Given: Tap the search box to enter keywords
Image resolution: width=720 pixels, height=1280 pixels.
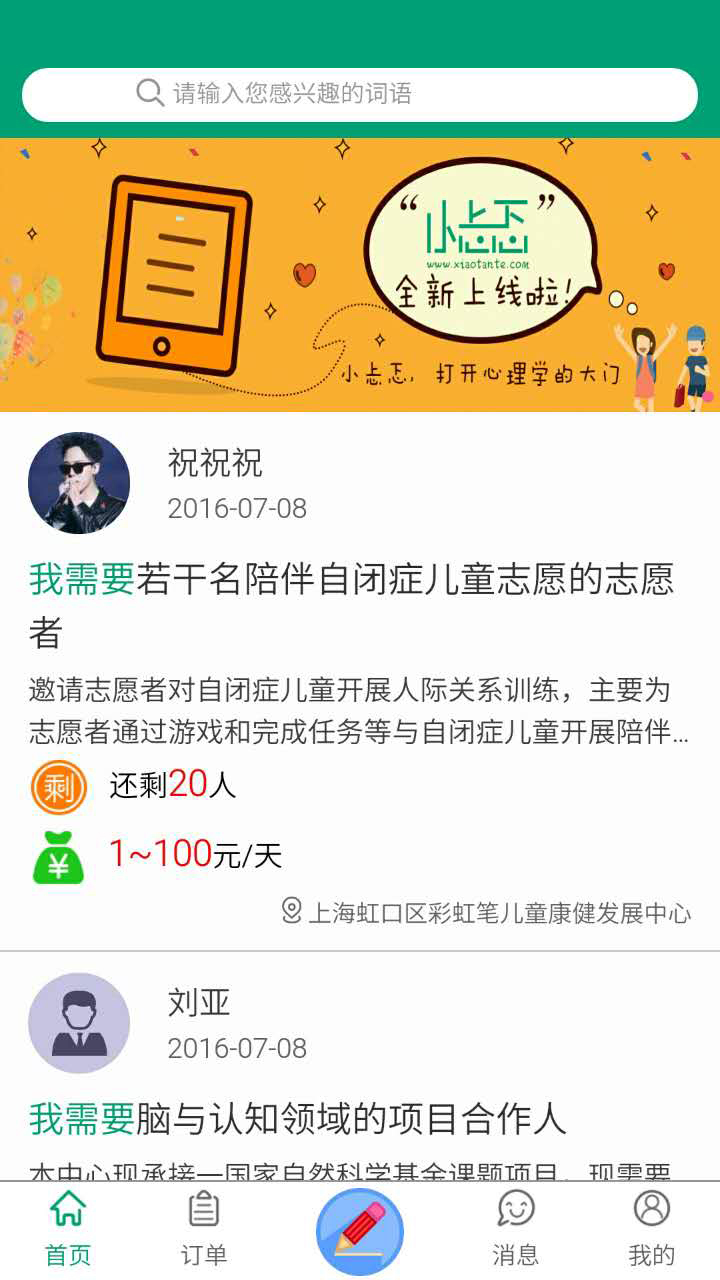Looking at the screenshot, I should (x=360, y=95).
